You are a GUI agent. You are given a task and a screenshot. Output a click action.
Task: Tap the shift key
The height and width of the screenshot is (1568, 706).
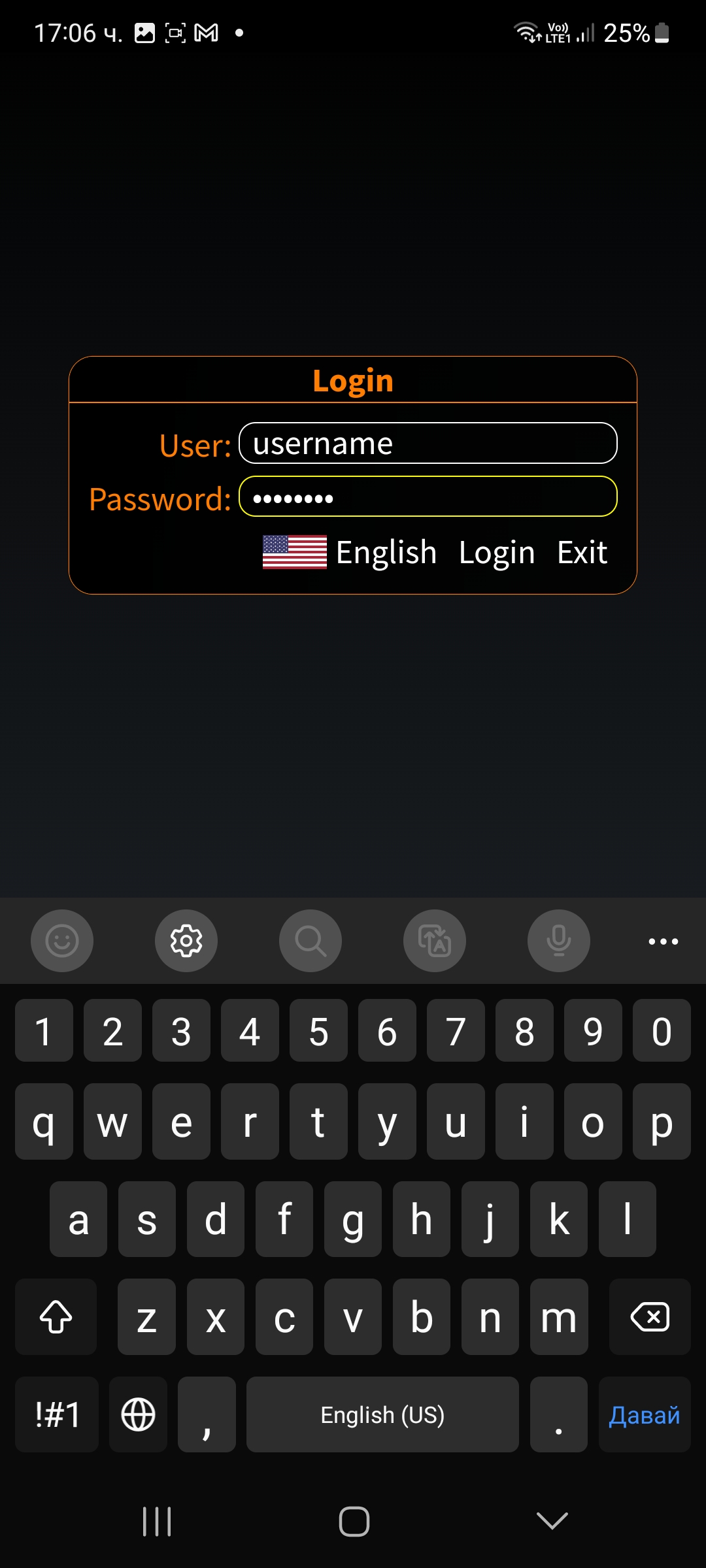(56, 1316)
